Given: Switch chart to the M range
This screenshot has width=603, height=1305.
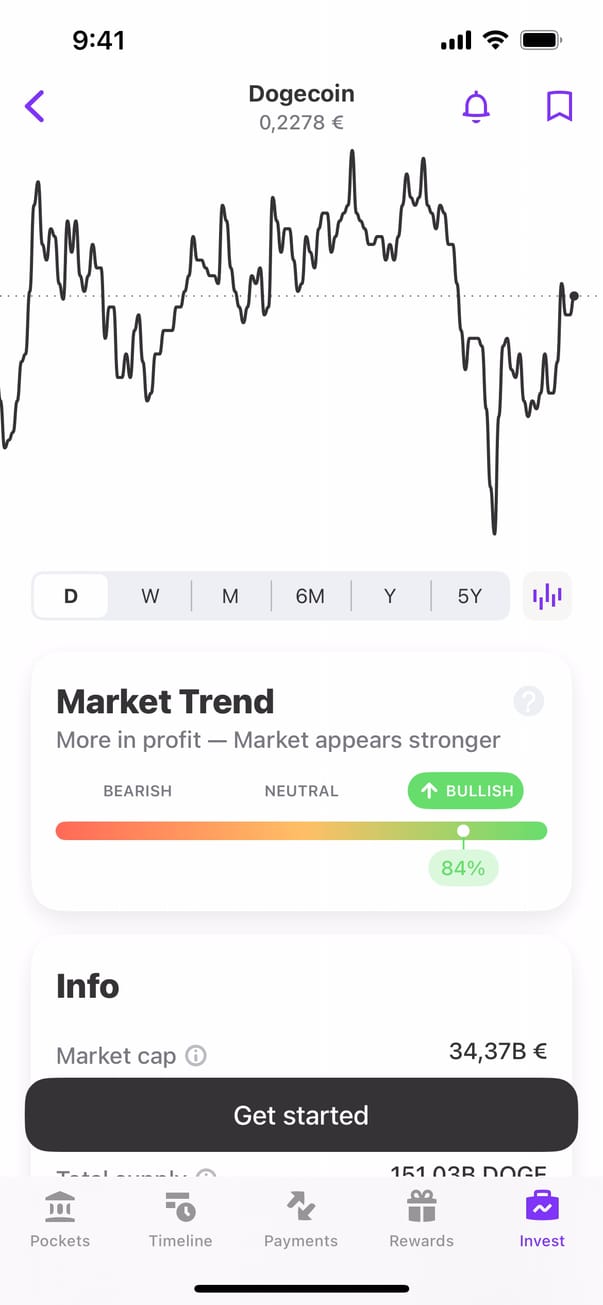Looking at the screenshot, I should pyautogui.click(x=230, y=596).
